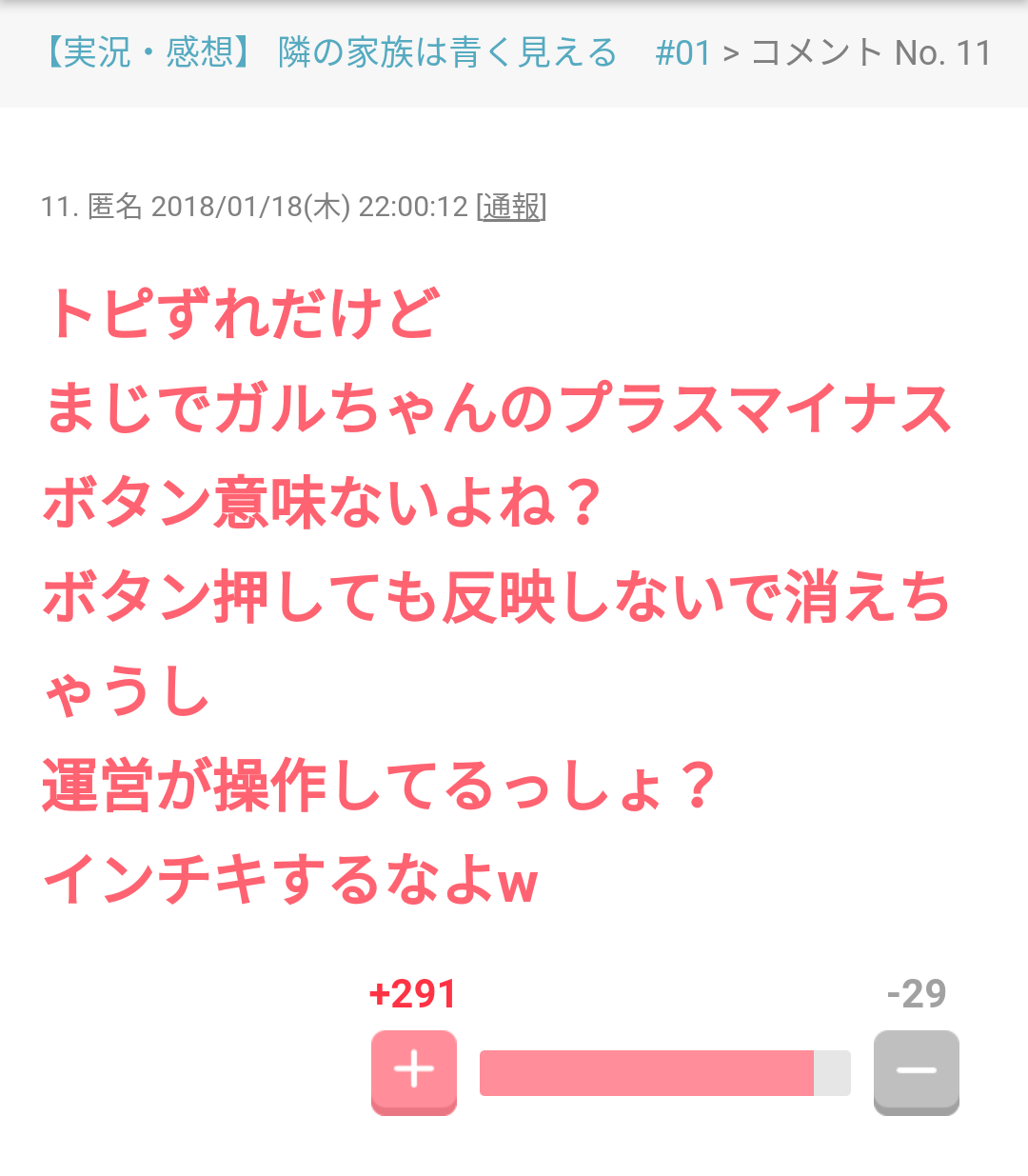
Task: Report this comment via 通報 link
Action: 511,207
